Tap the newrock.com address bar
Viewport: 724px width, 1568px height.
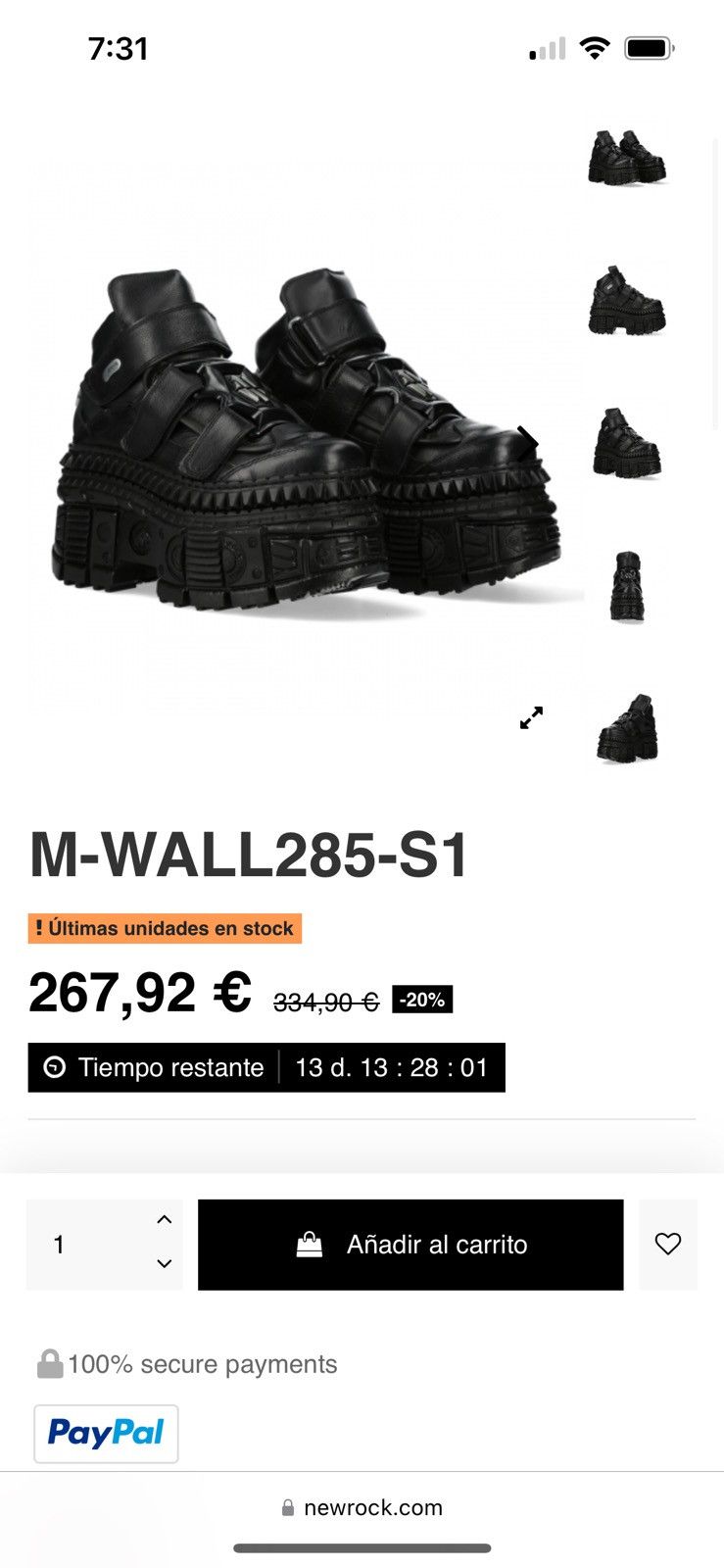[x=362, y=1507]
